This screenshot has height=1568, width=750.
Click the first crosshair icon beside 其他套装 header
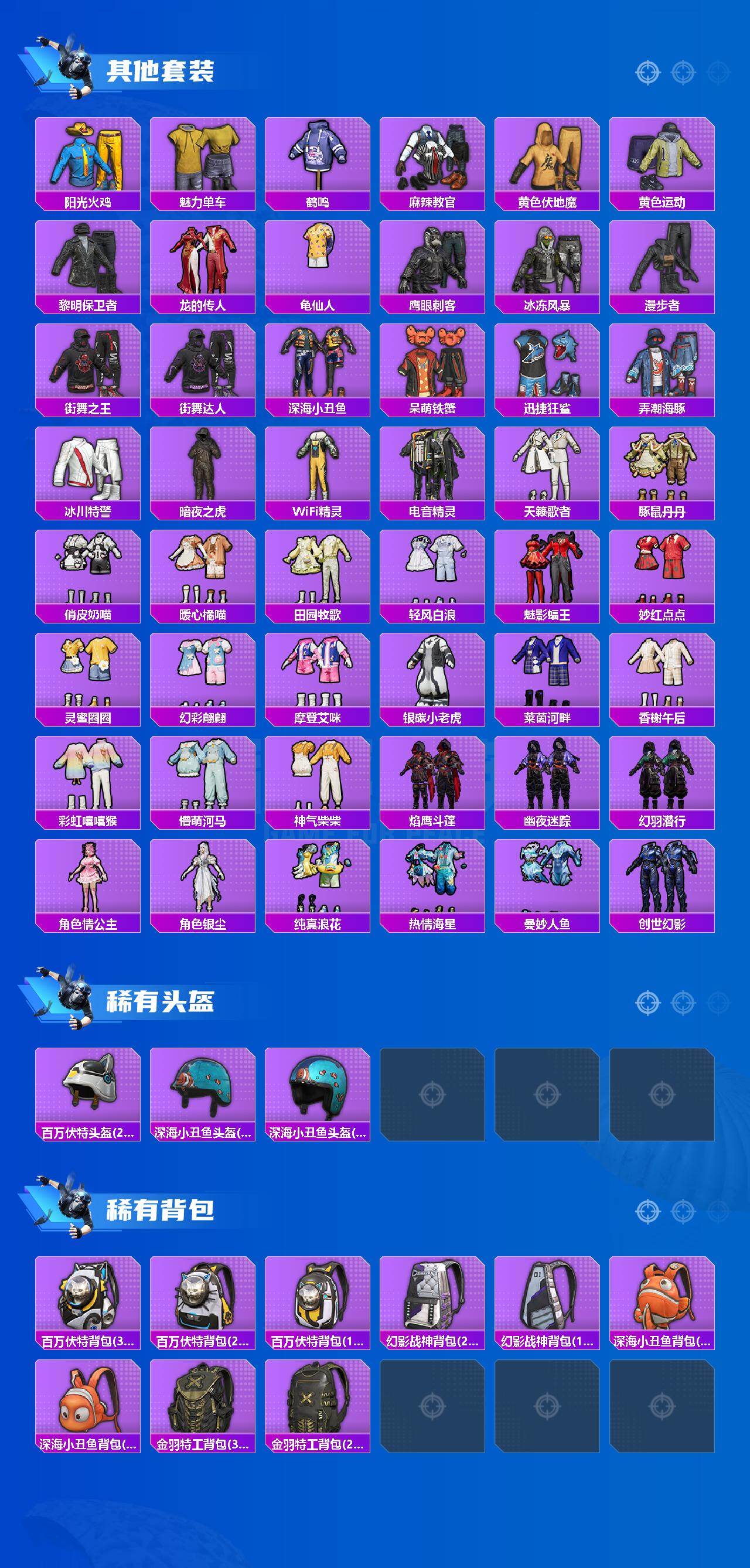pos(647,71)
